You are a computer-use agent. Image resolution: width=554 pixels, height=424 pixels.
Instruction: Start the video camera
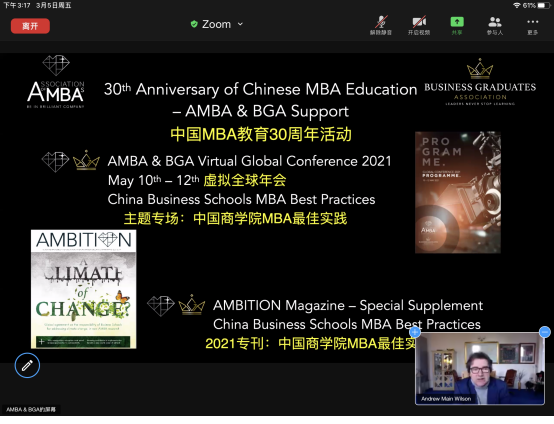click(419, 25)
